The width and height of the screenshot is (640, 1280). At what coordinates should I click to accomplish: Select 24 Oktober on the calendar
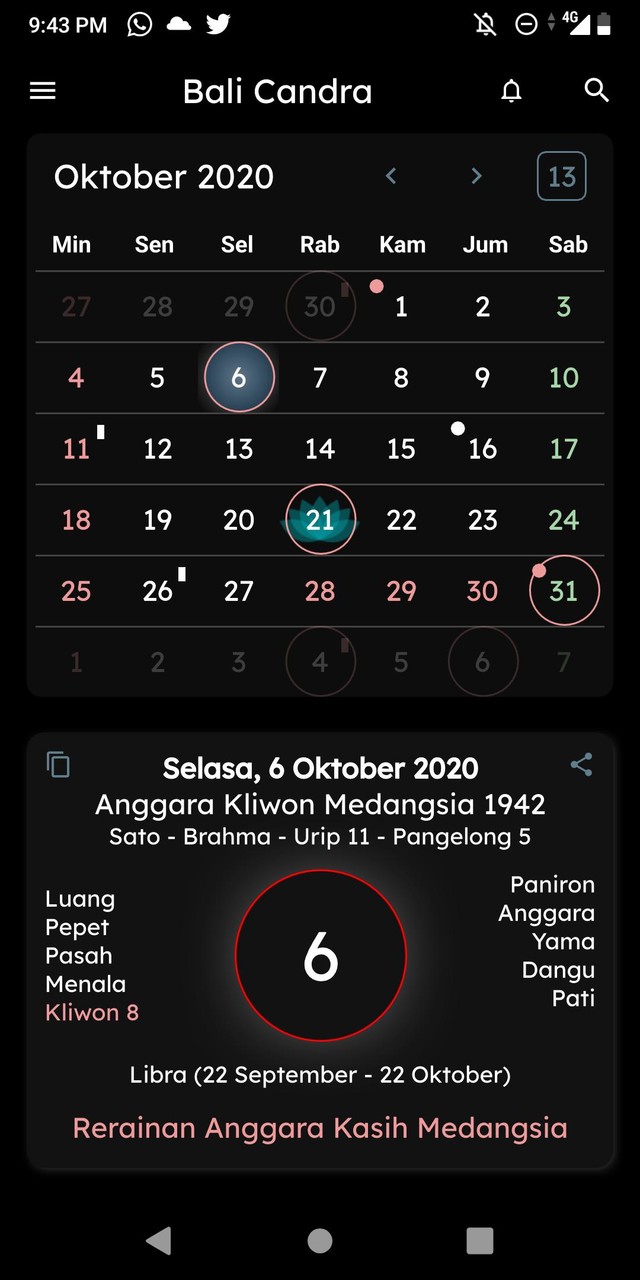tap(563, 520)
